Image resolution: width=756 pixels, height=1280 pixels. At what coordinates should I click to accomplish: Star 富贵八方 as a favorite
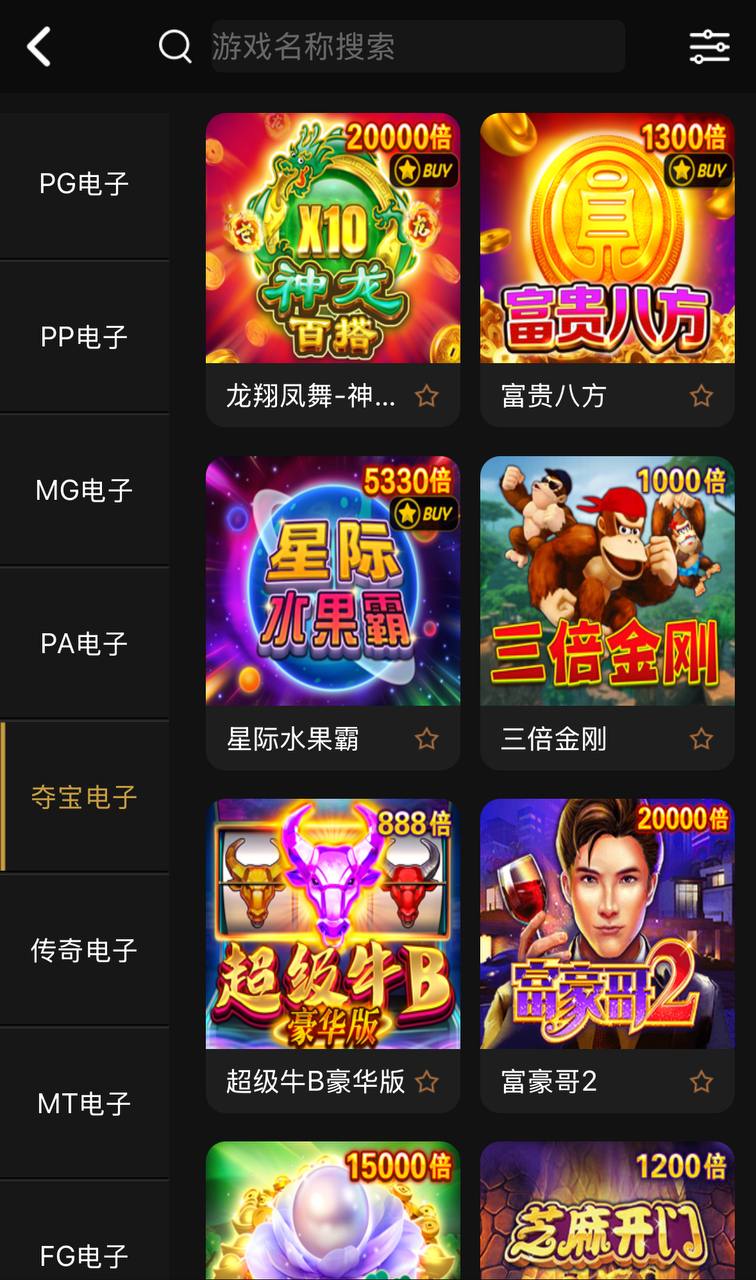coord(701,396)
